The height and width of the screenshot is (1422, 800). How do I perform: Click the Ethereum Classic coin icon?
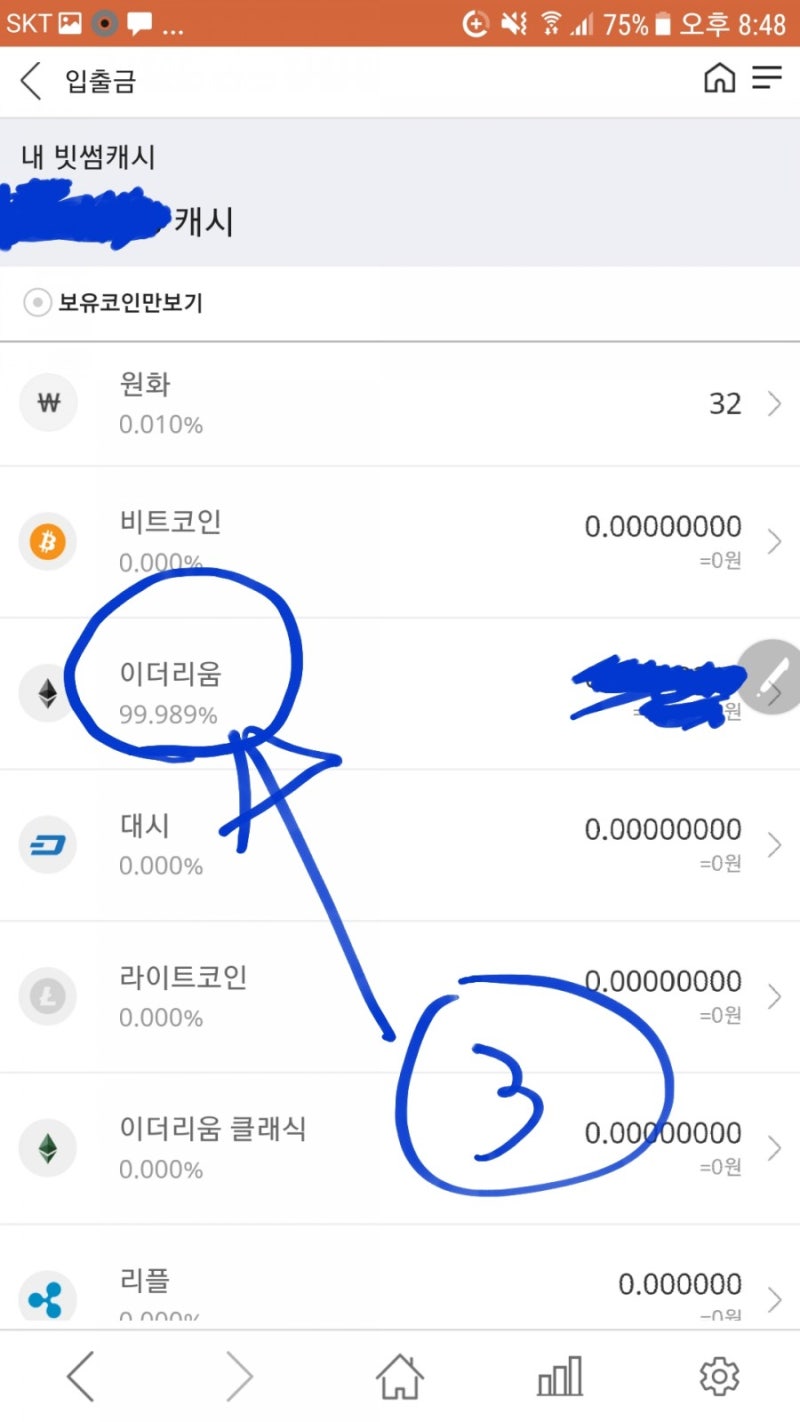47,1148
